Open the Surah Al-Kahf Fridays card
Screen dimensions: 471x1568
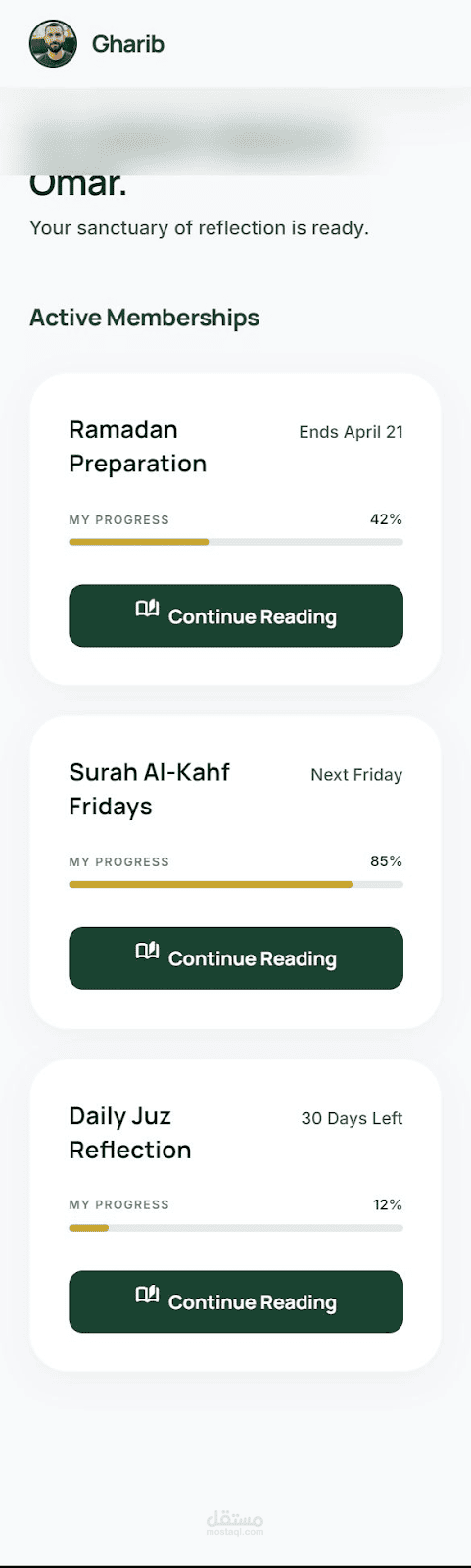click(236, 872)
